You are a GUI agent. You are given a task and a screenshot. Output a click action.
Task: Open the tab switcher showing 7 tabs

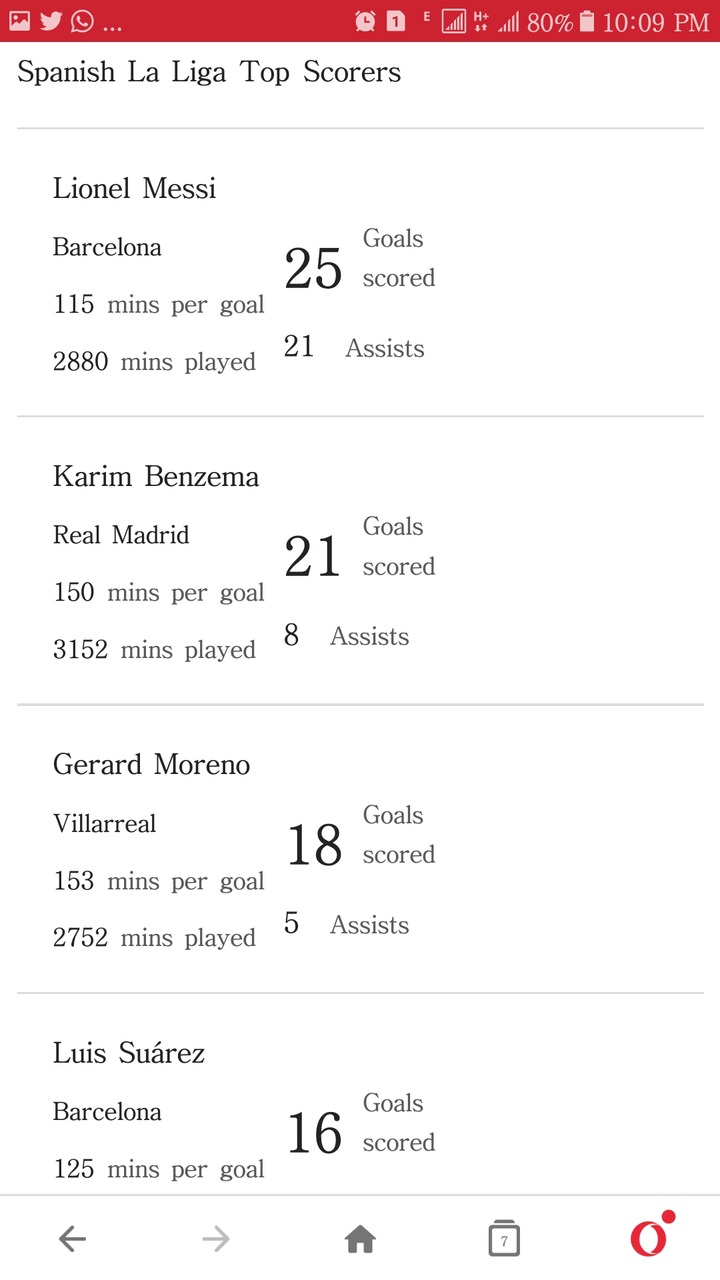pyautogui.click(x=504, y=1240)
